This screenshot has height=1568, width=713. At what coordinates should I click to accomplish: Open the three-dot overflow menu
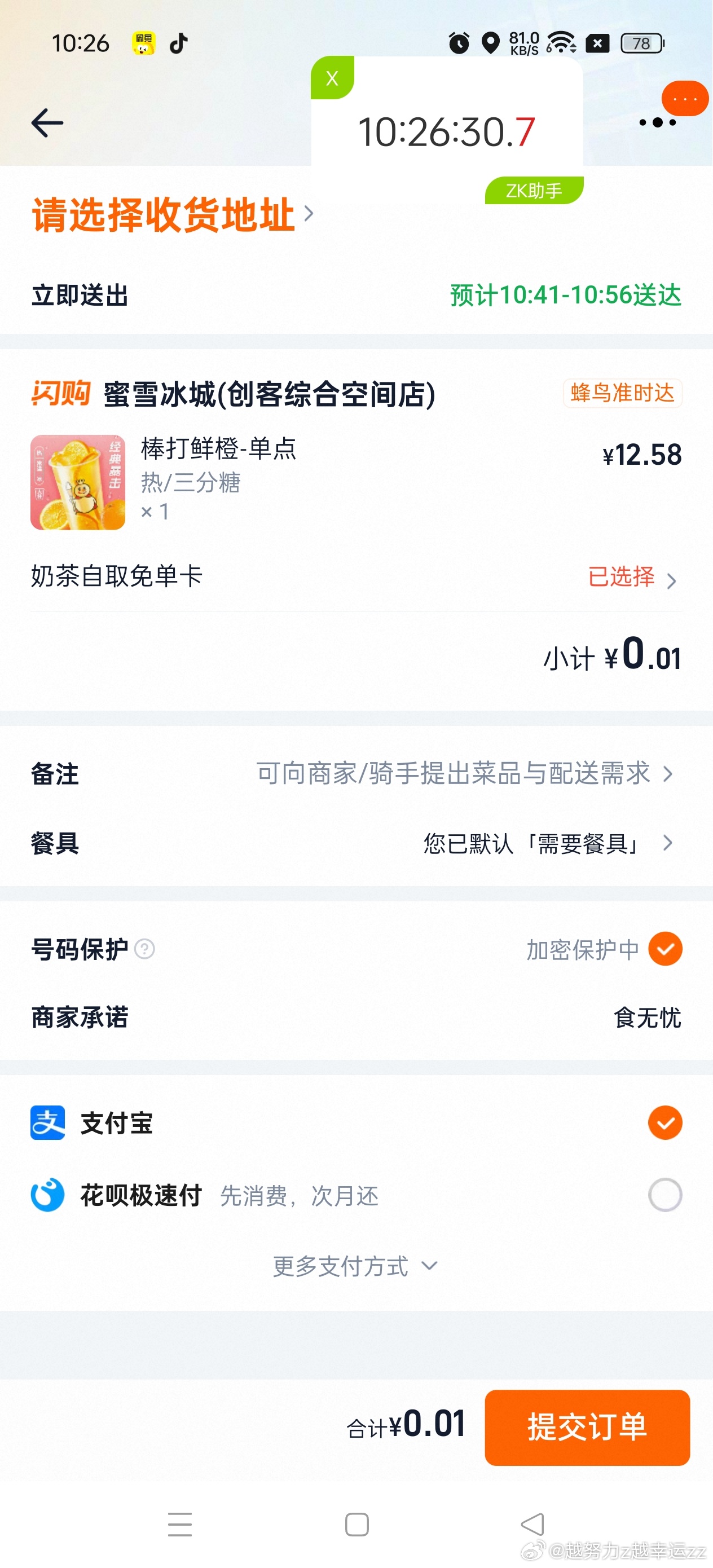pos(658,123)
